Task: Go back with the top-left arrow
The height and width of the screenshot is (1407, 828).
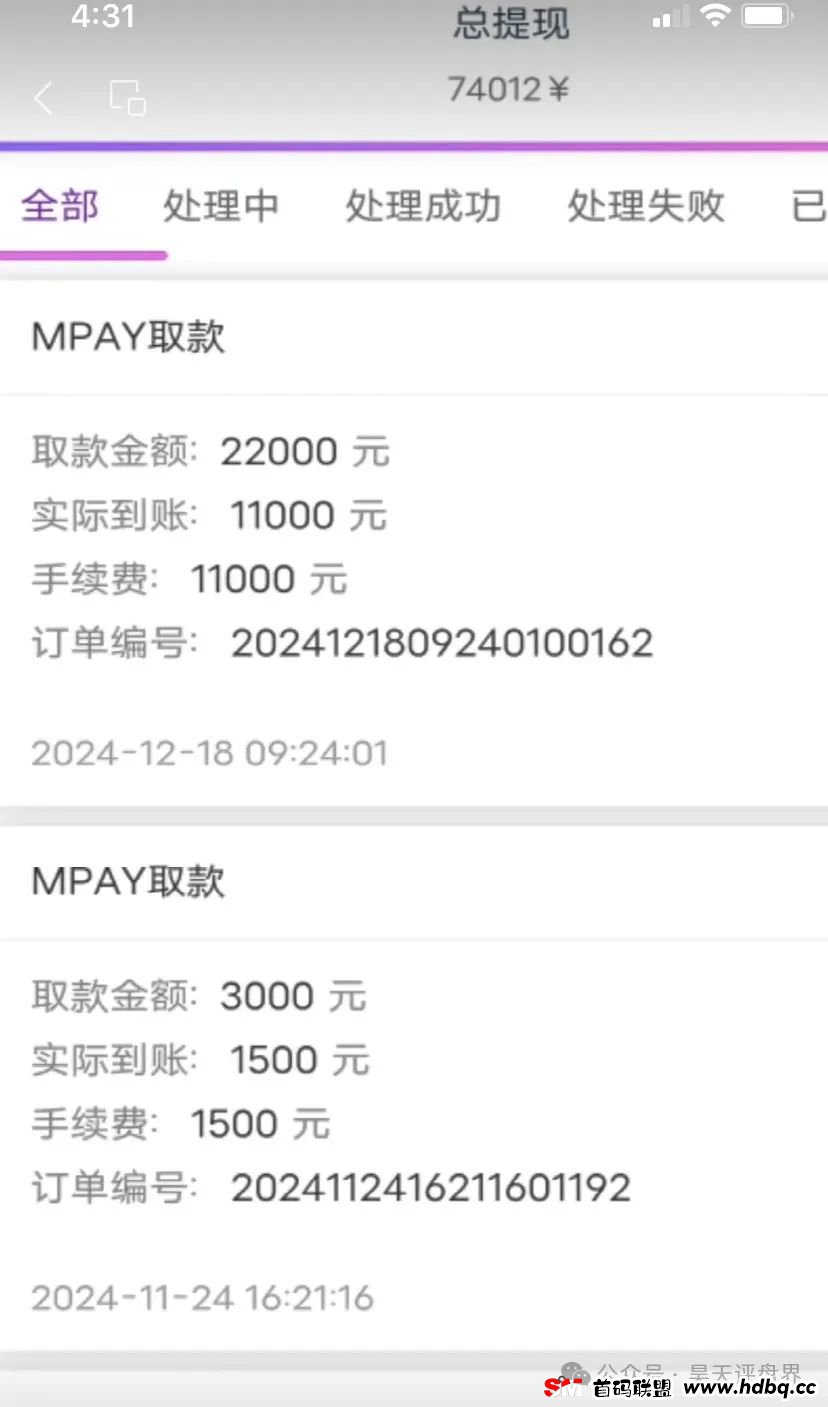Action: point(43,98)
